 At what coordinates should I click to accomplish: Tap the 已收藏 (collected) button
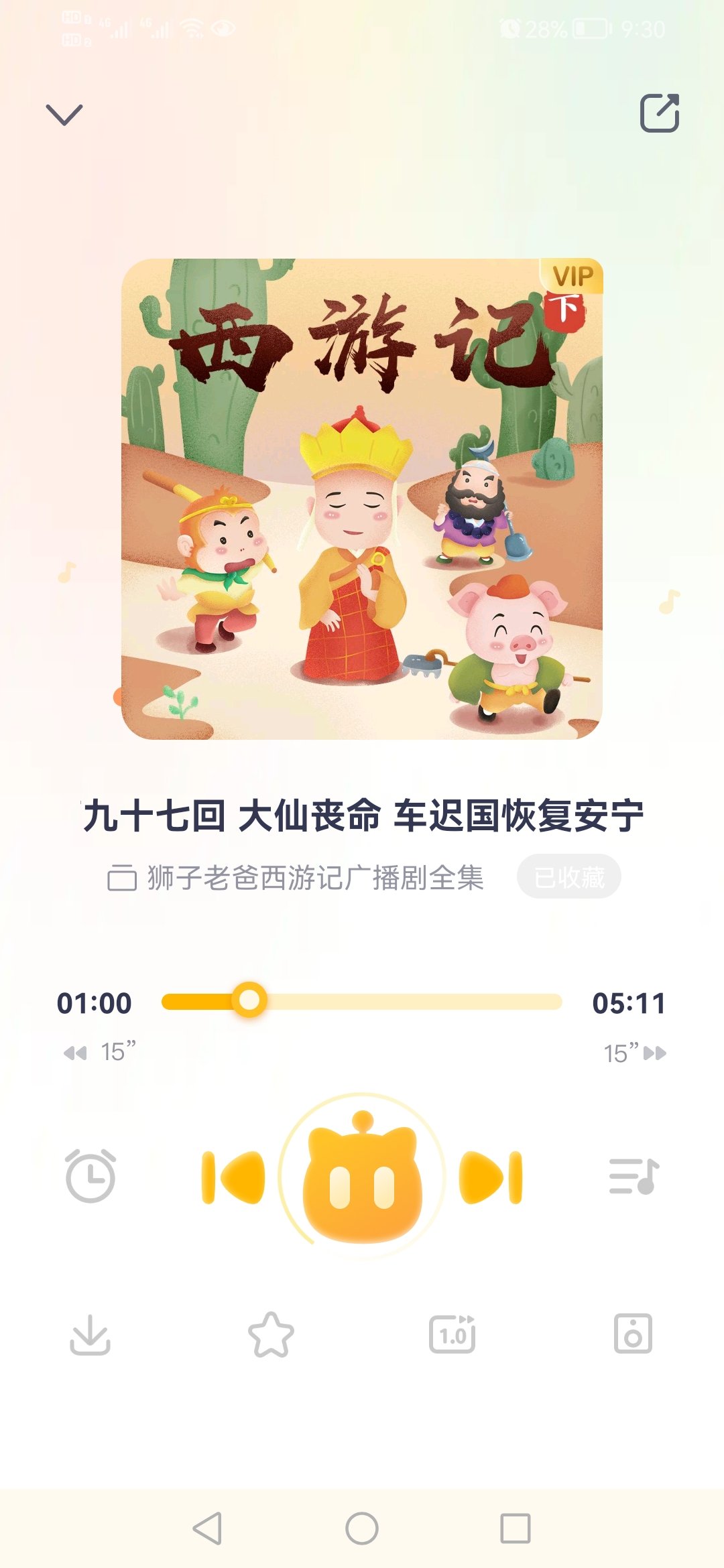coord(568,876)
